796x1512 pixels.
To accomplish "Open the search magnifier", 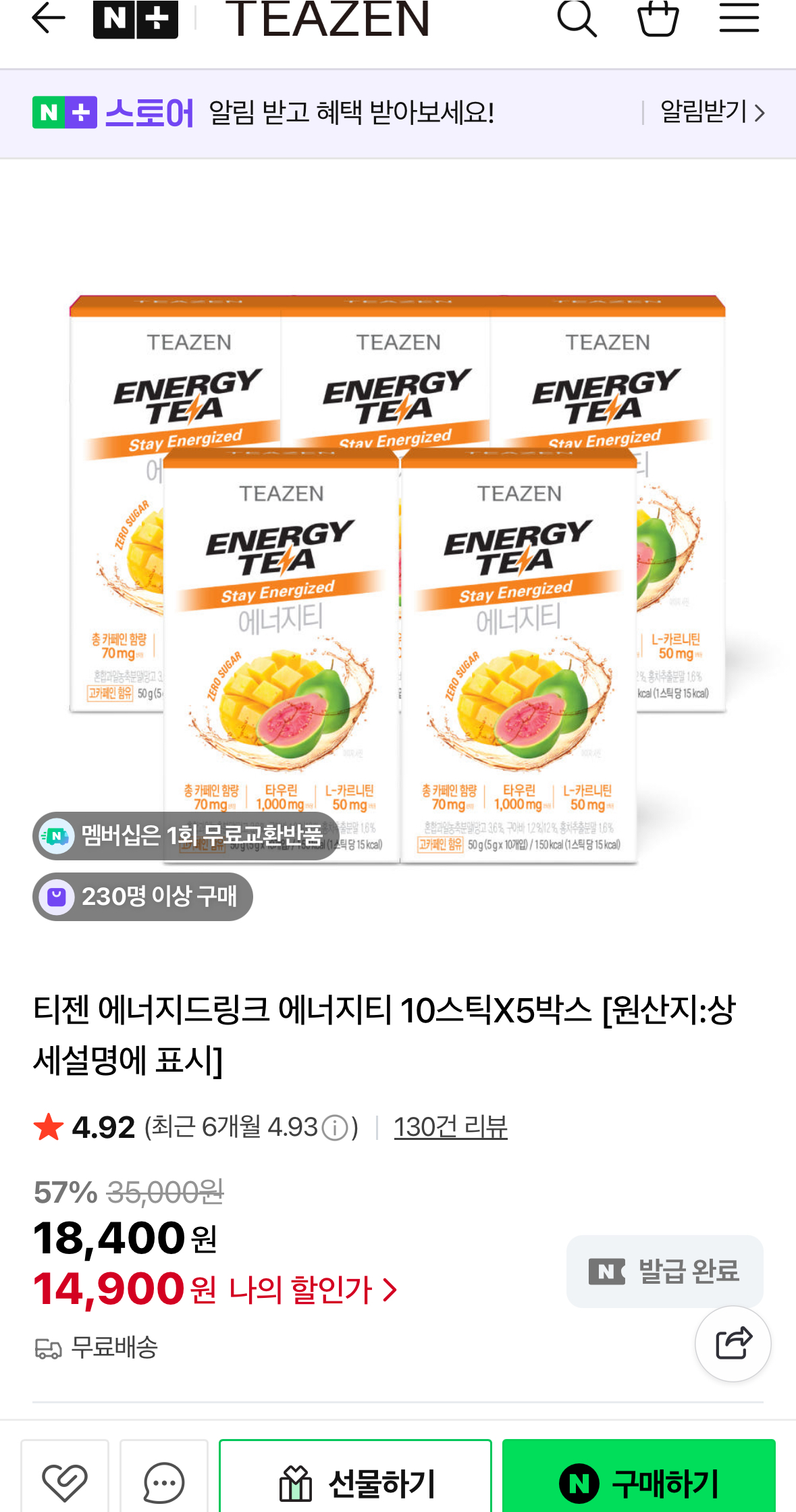I will click(x=577, y=18).
